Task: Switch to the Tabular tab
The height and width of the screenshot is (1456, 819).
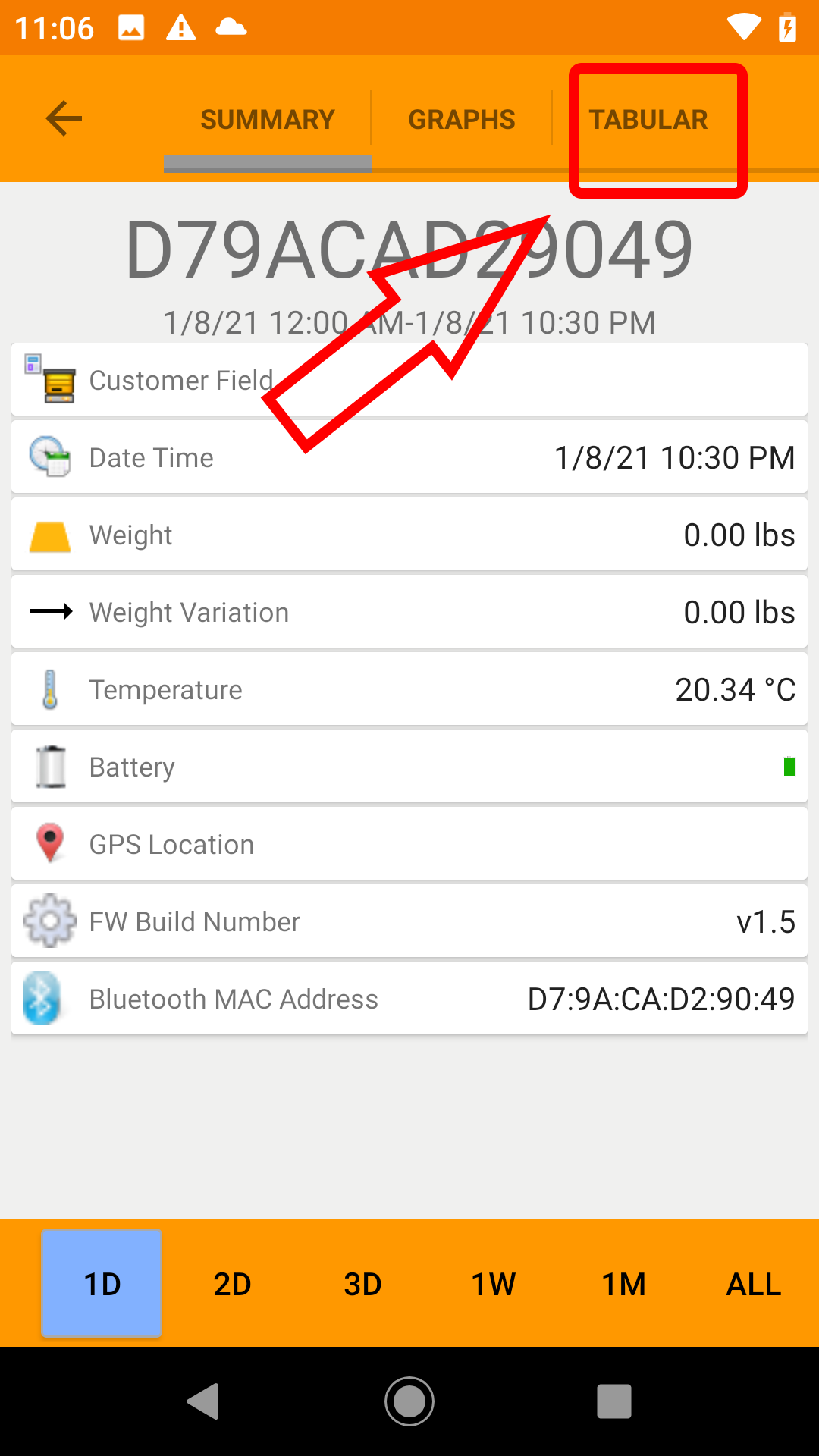Action: tap(648, 120)
